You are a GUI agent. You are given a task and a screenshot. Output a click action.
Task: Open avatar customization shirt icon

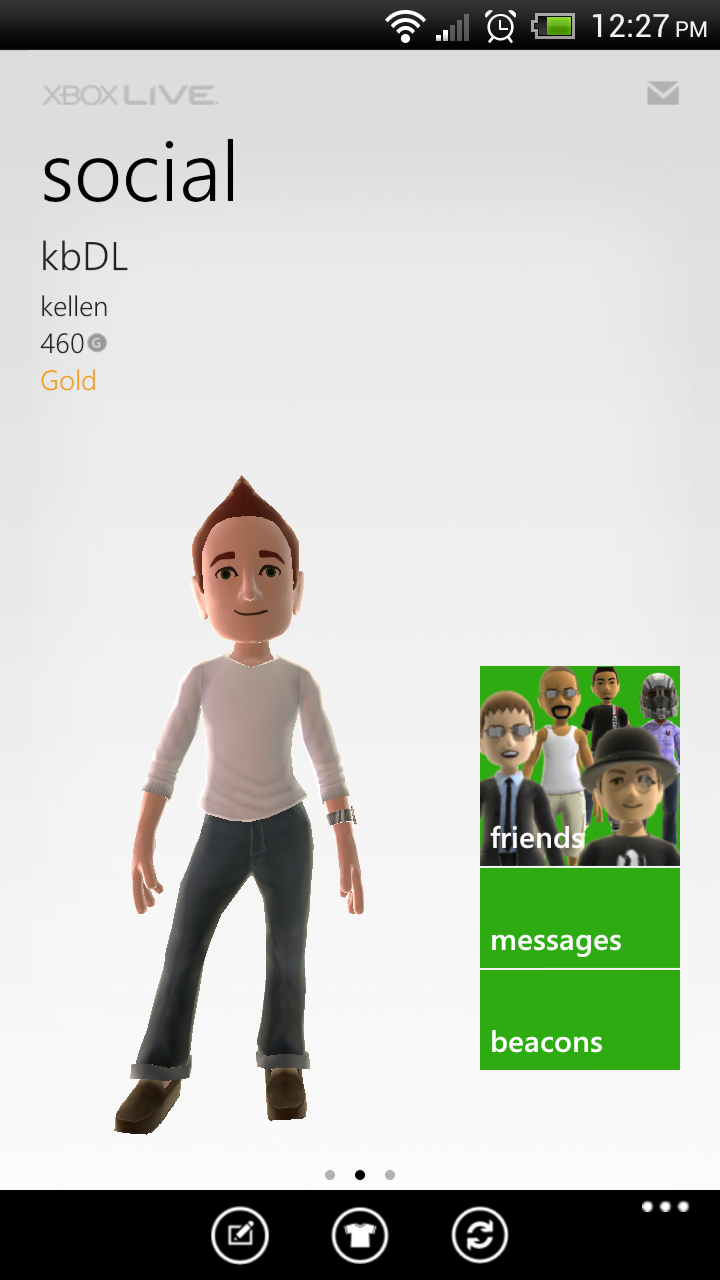(360, 1236)
